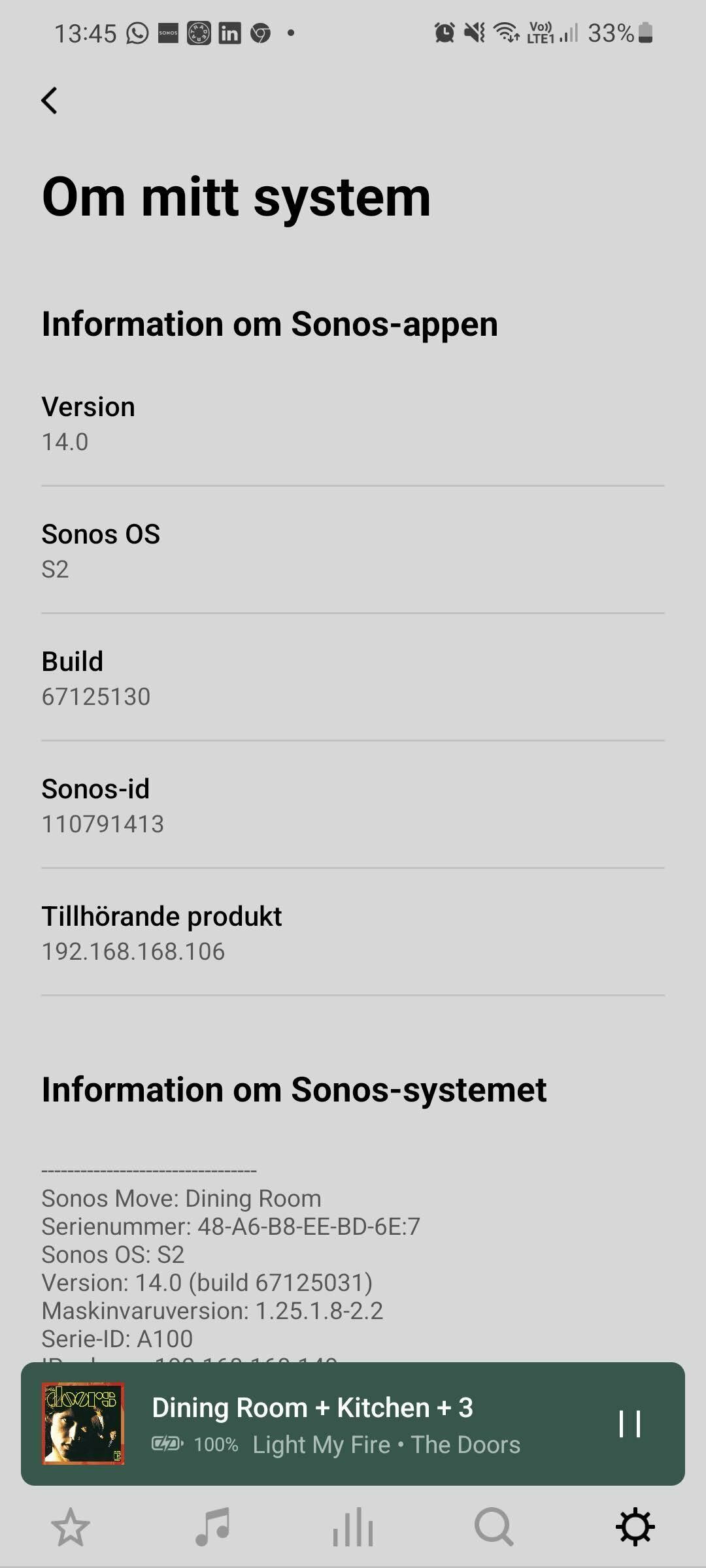Open the music note Browse tab
This screenshot has width=706, height=1568.
coord(212,1527)
